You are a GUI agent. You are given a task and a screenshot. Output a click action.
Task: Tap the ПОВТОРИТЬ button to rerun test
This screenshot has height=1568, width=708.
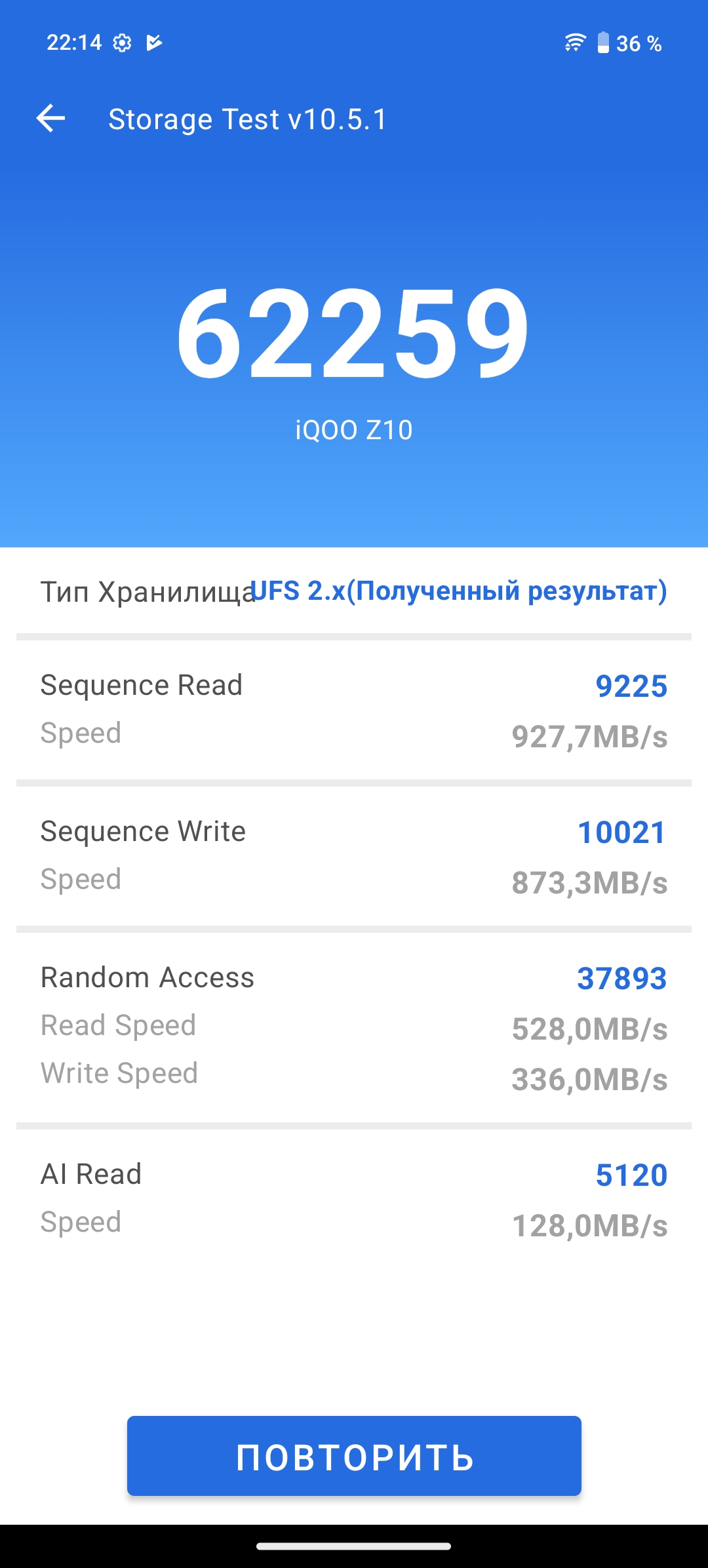coord(354,1455)
